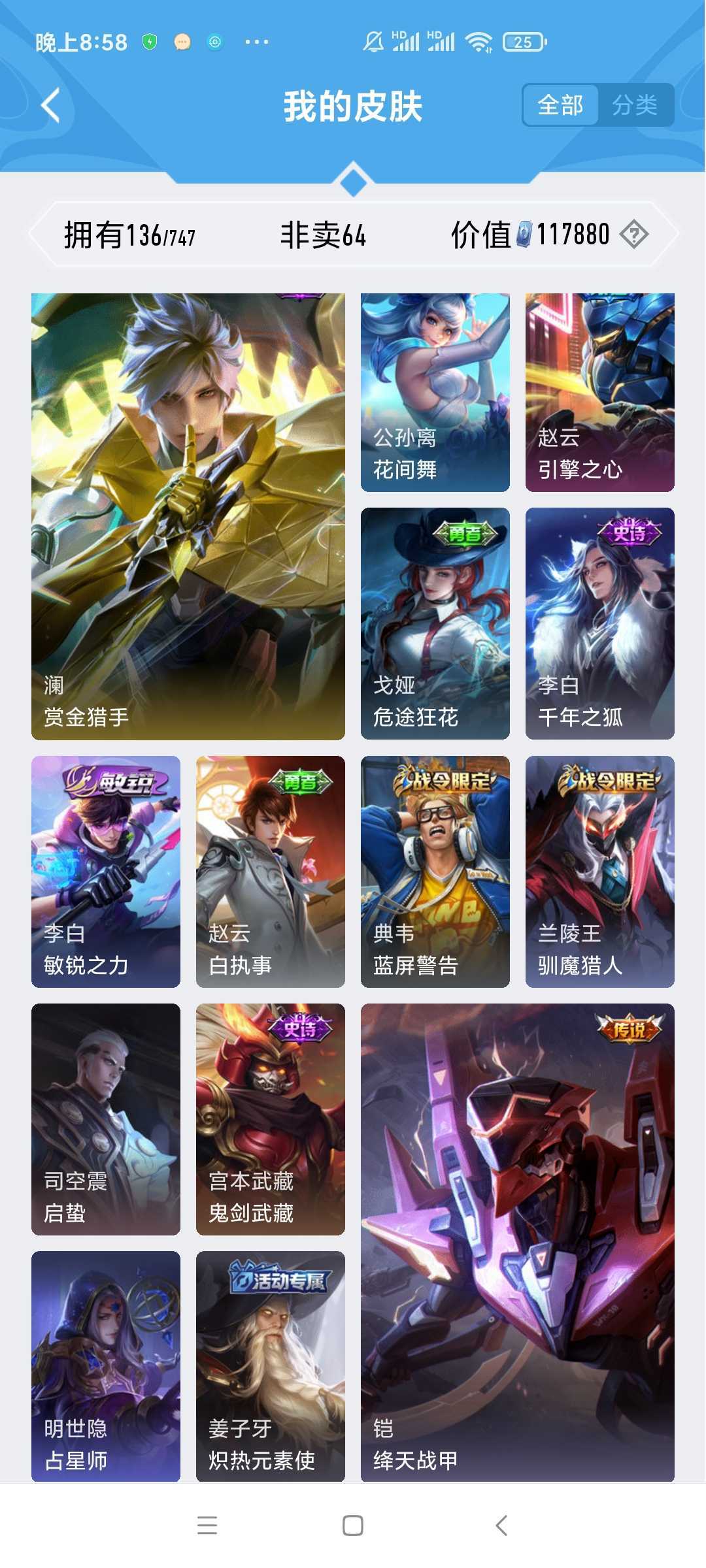Switch to the 分类 tab
The height and width of the screenshot is (1568, 706).
point(635,105)
